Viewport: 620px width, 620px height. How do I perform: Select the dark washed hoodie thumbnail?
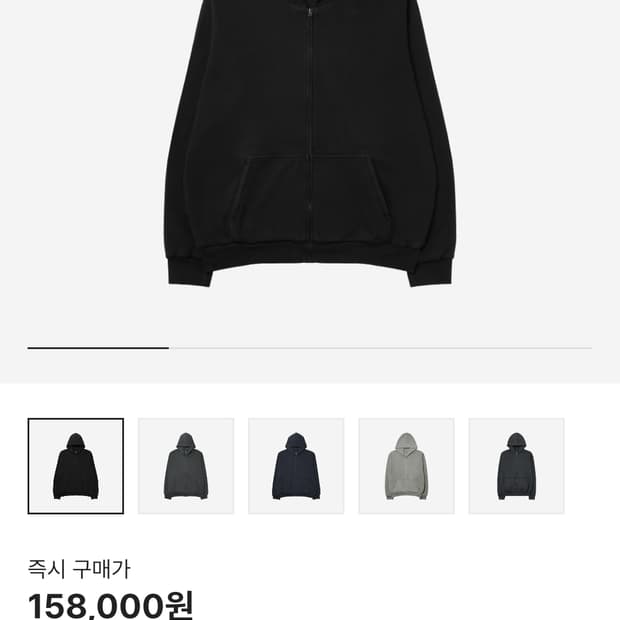tap(516, 466)
